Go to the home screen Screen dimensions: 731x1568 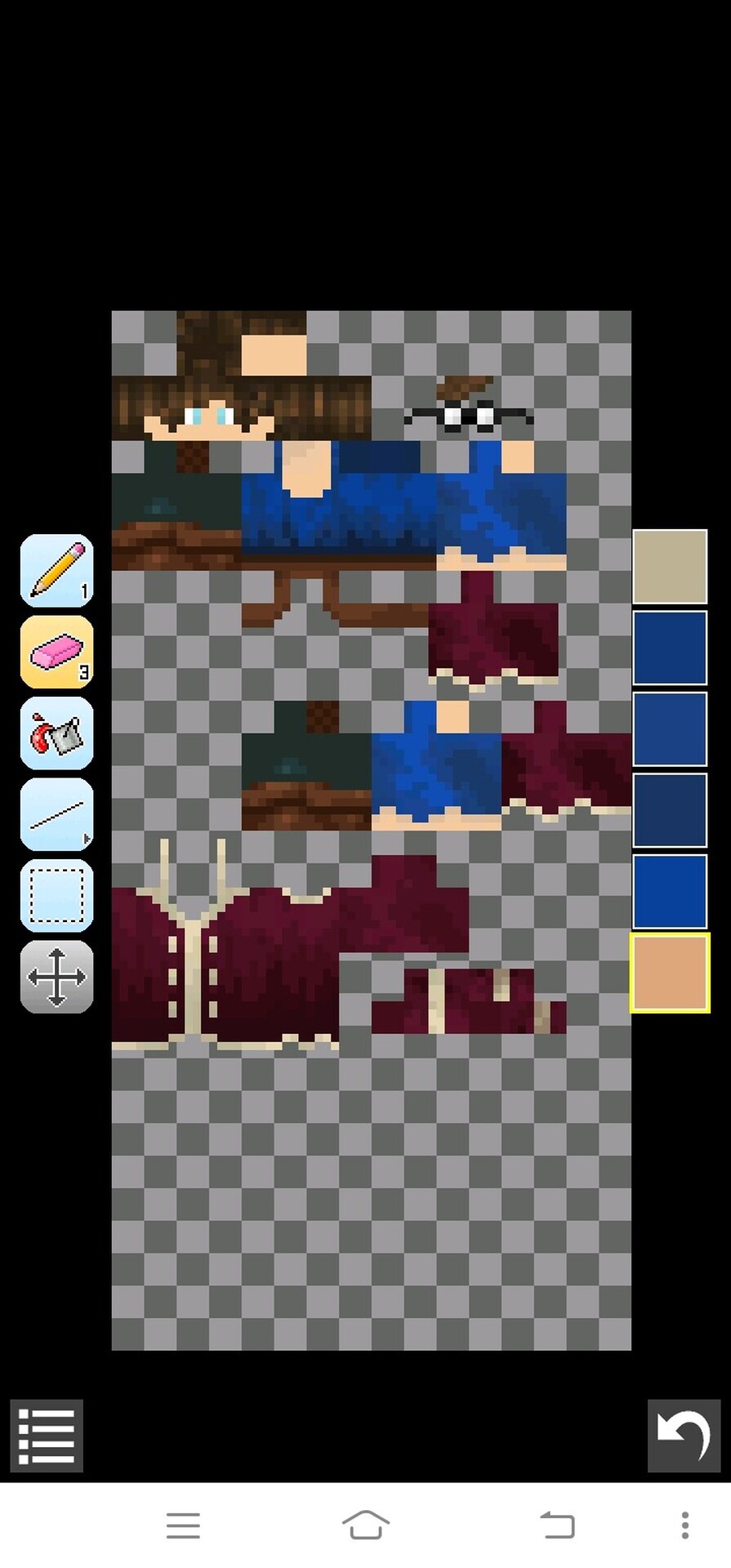(365, 1524)
